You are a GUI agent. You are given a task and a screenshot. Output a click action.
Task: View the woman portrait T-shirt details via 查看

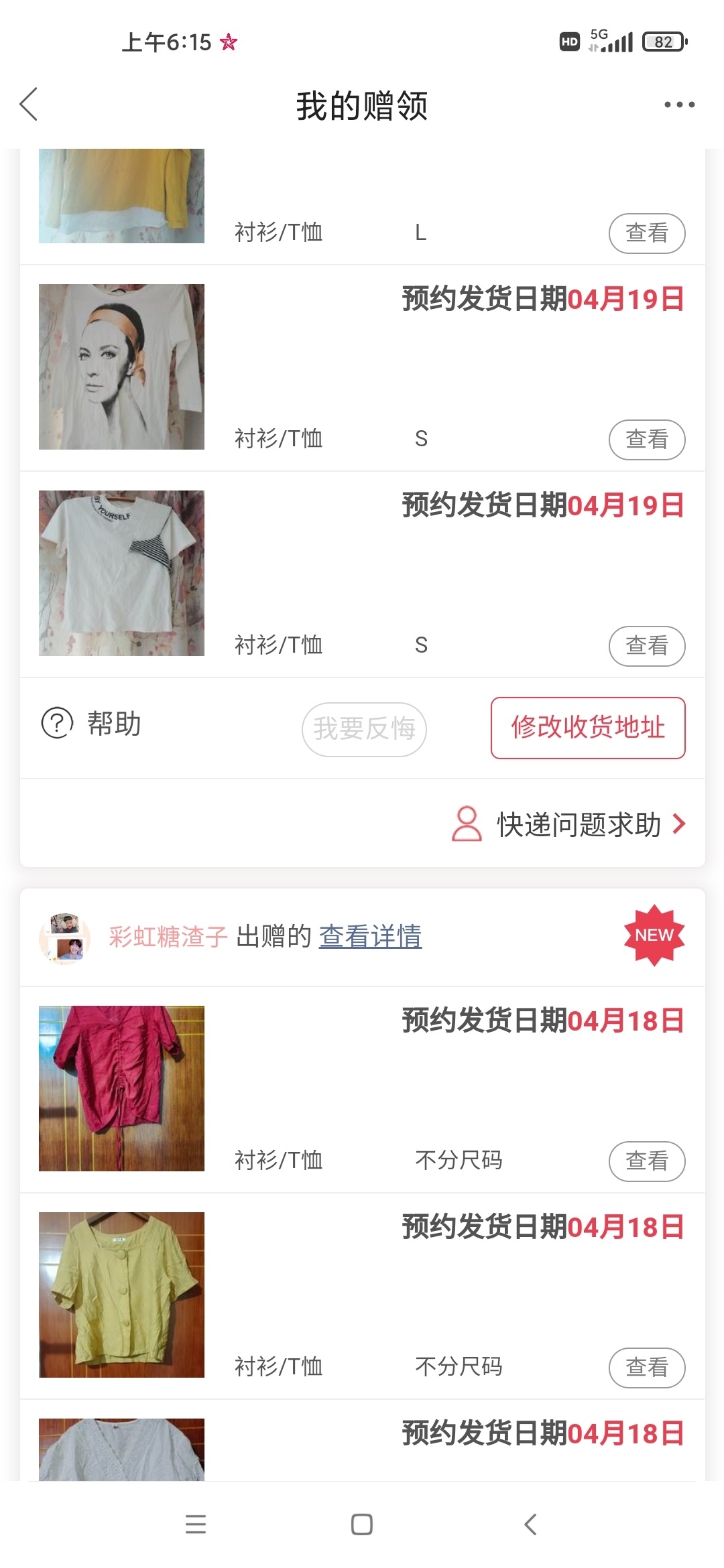pyautogui.click(x=646, y=440)
